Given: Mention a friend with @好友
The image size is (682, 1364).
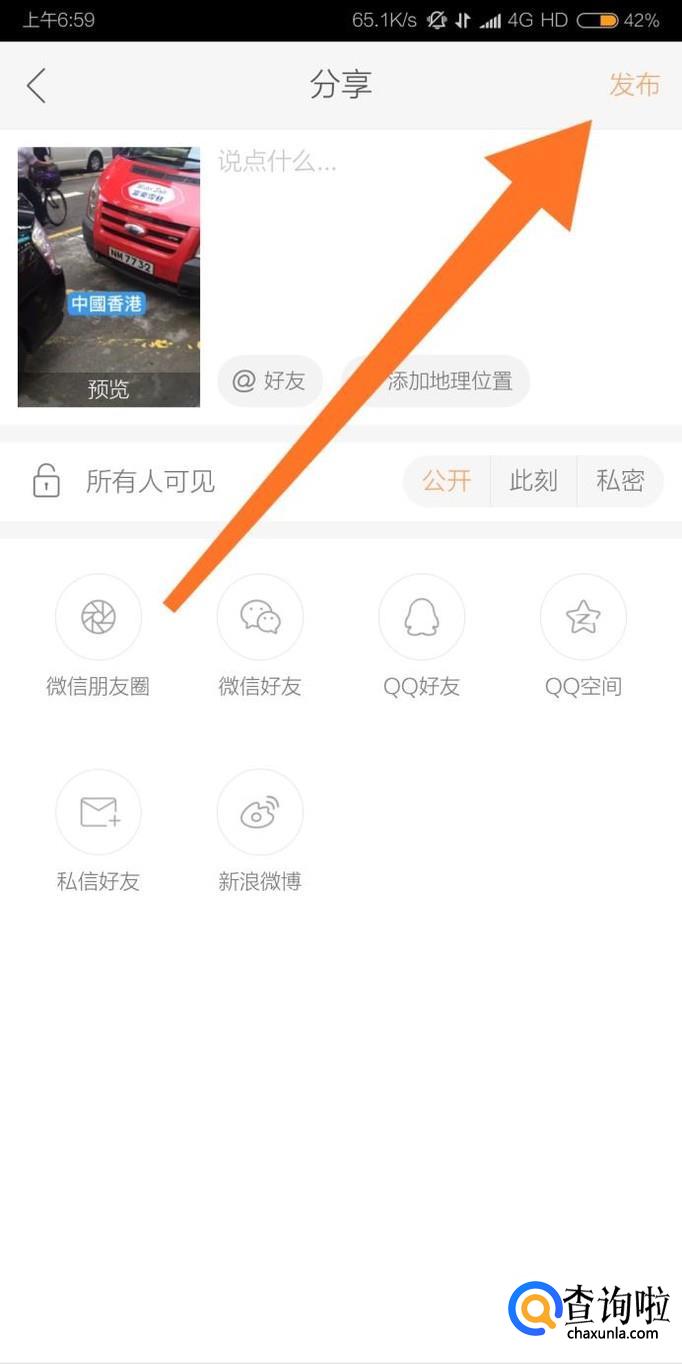Looking at the screenshot, I should click(x=270, y=381).
